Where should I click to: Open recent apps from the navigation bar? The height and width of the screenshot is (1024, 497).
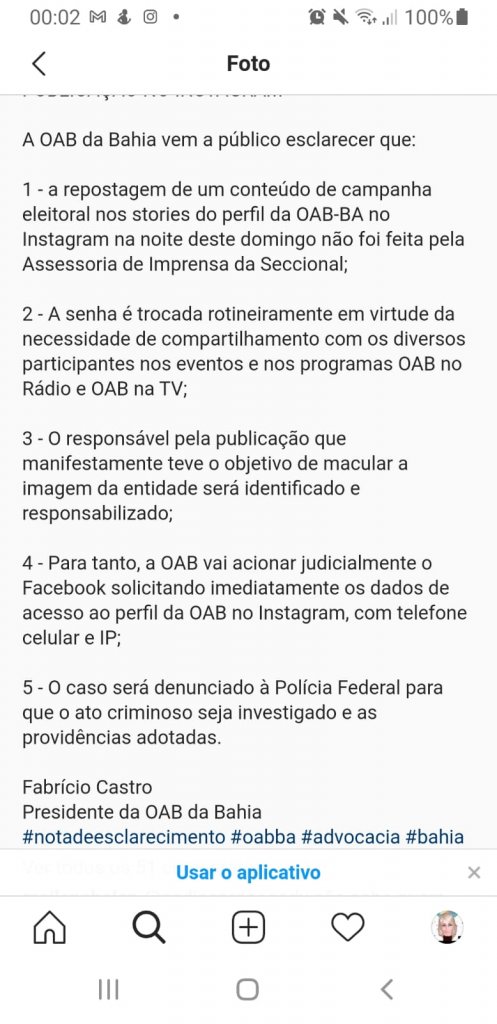tap(108, 989)
